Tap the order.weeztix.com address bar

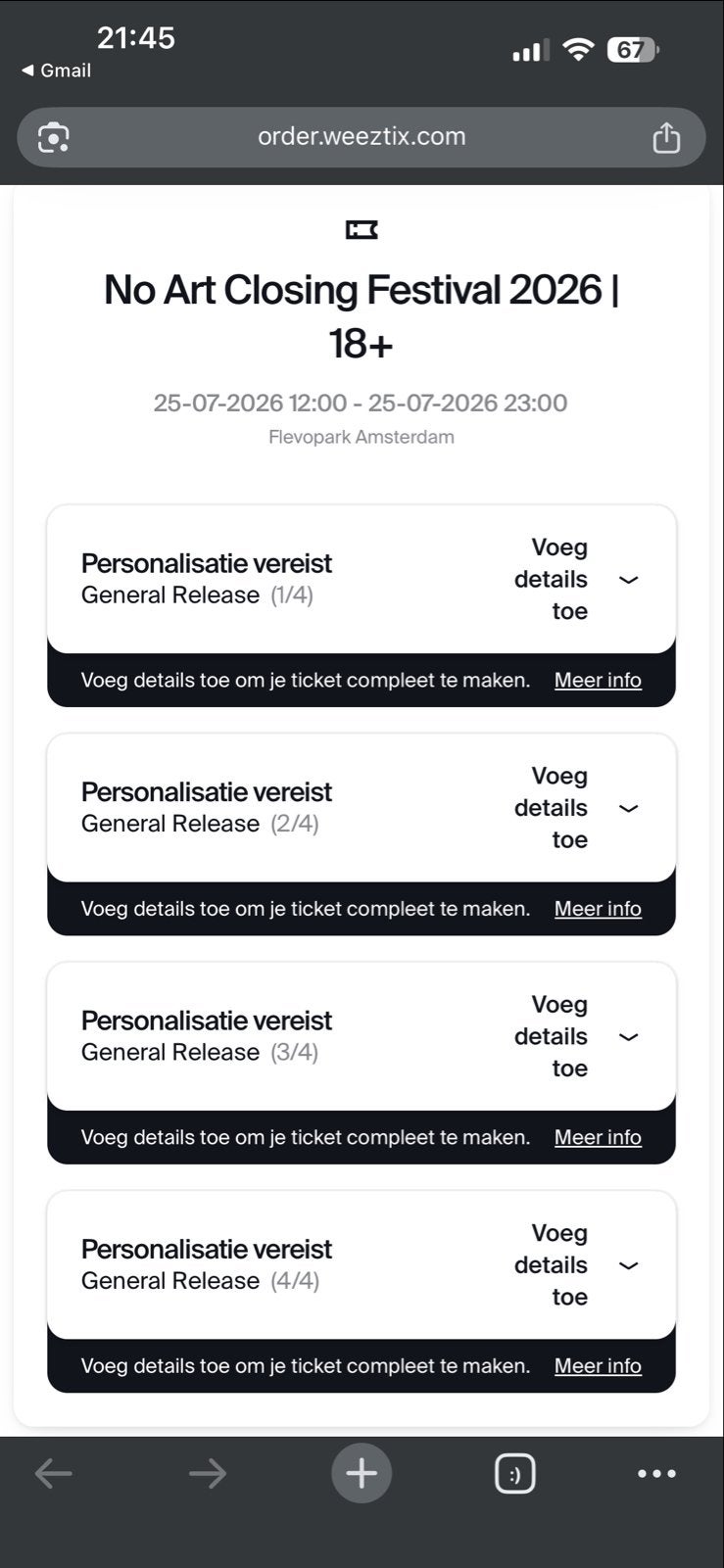point(362,137)
